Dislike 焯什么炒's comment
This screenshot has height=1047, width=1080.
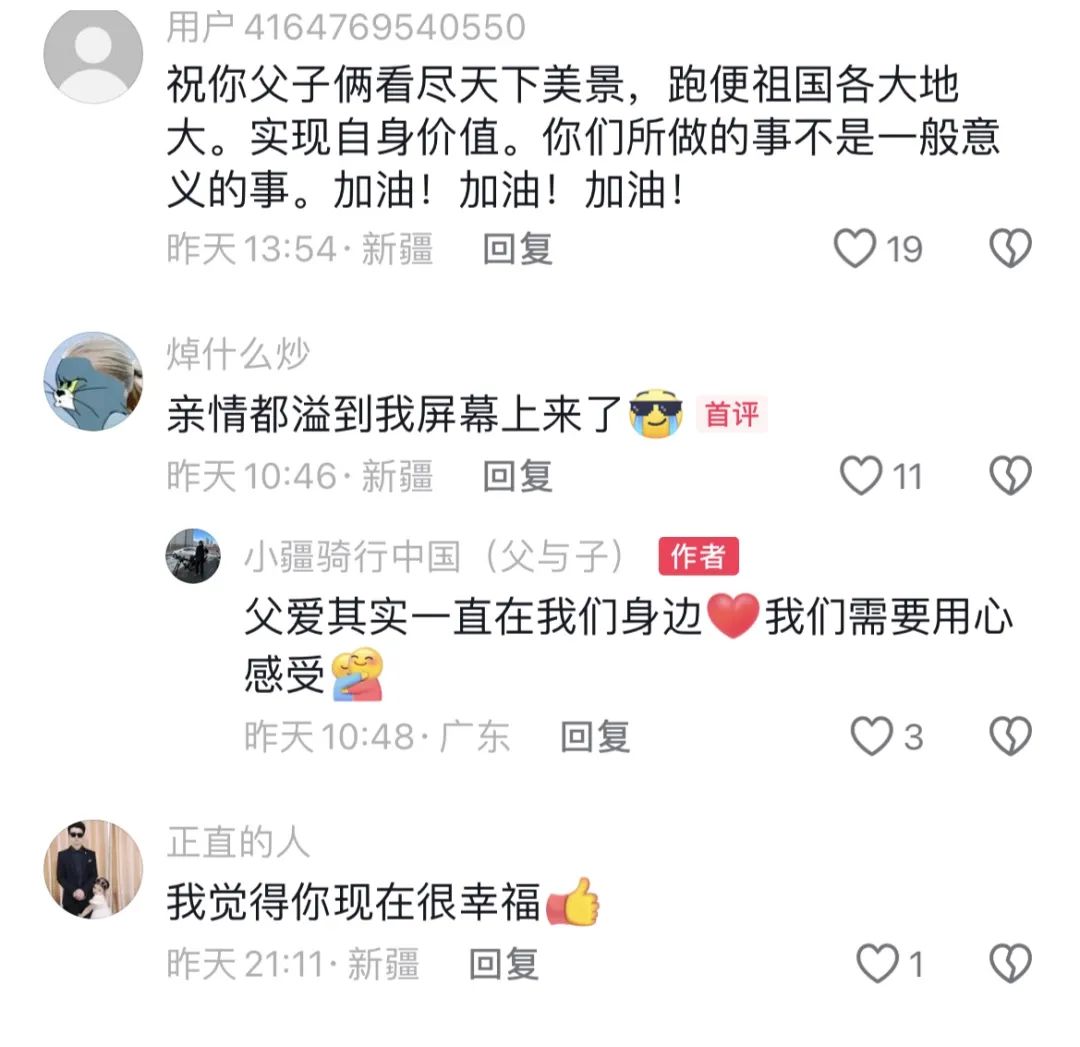pos(1010,476)
